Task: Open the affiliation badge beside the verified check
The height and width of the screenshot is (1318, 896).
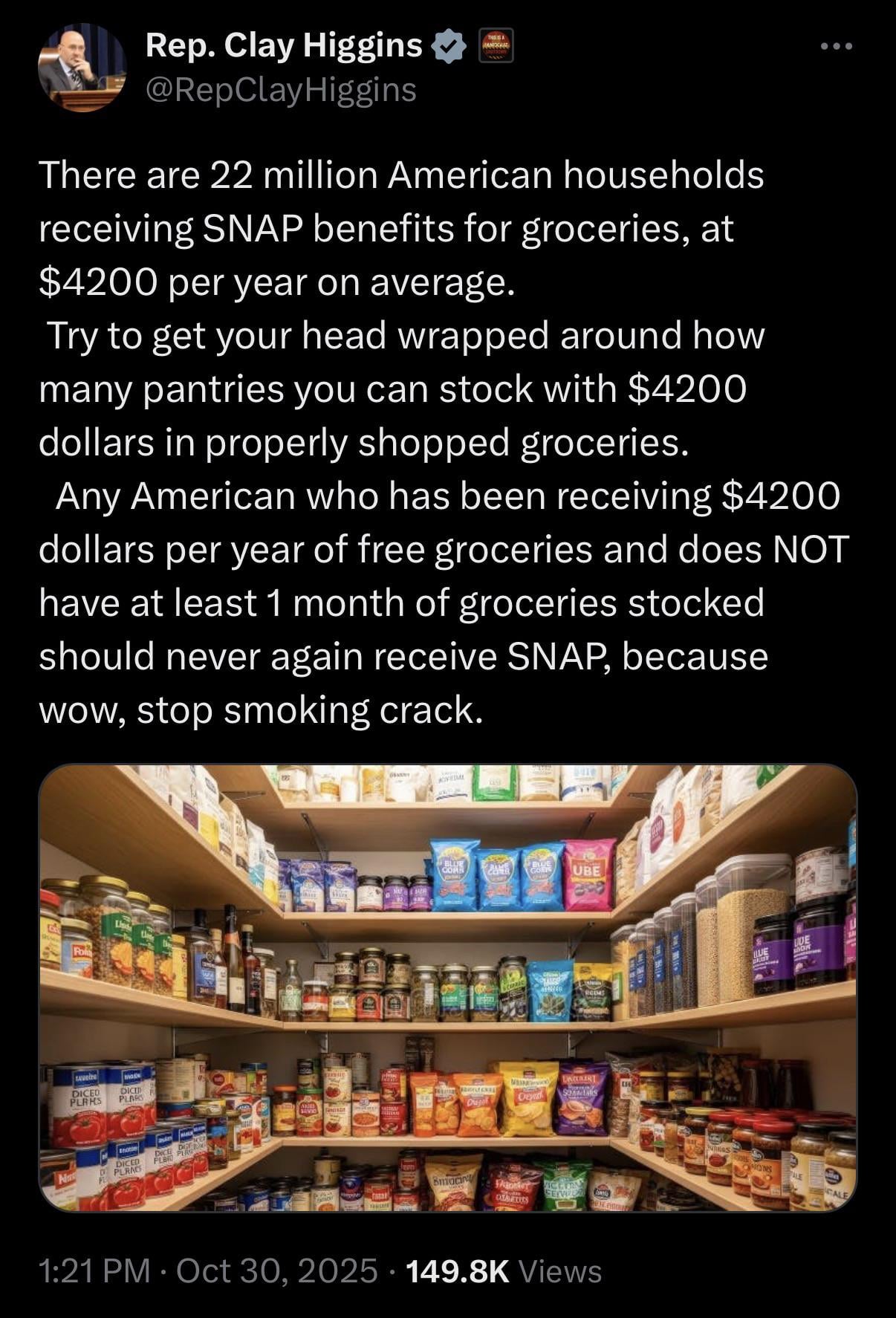Action: tap(496, 46)
